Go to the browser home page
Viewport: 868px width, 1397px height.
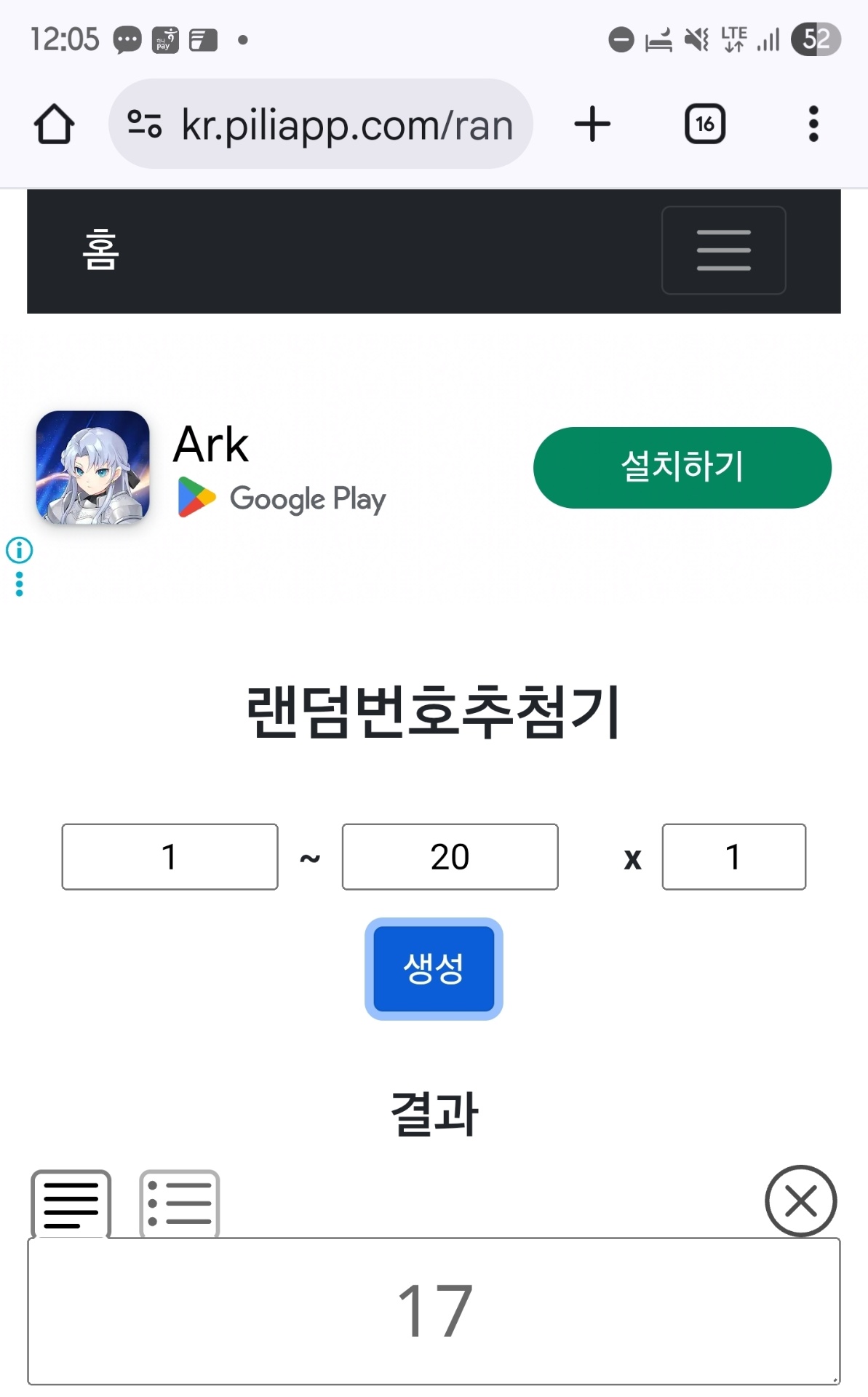(55, 124)
